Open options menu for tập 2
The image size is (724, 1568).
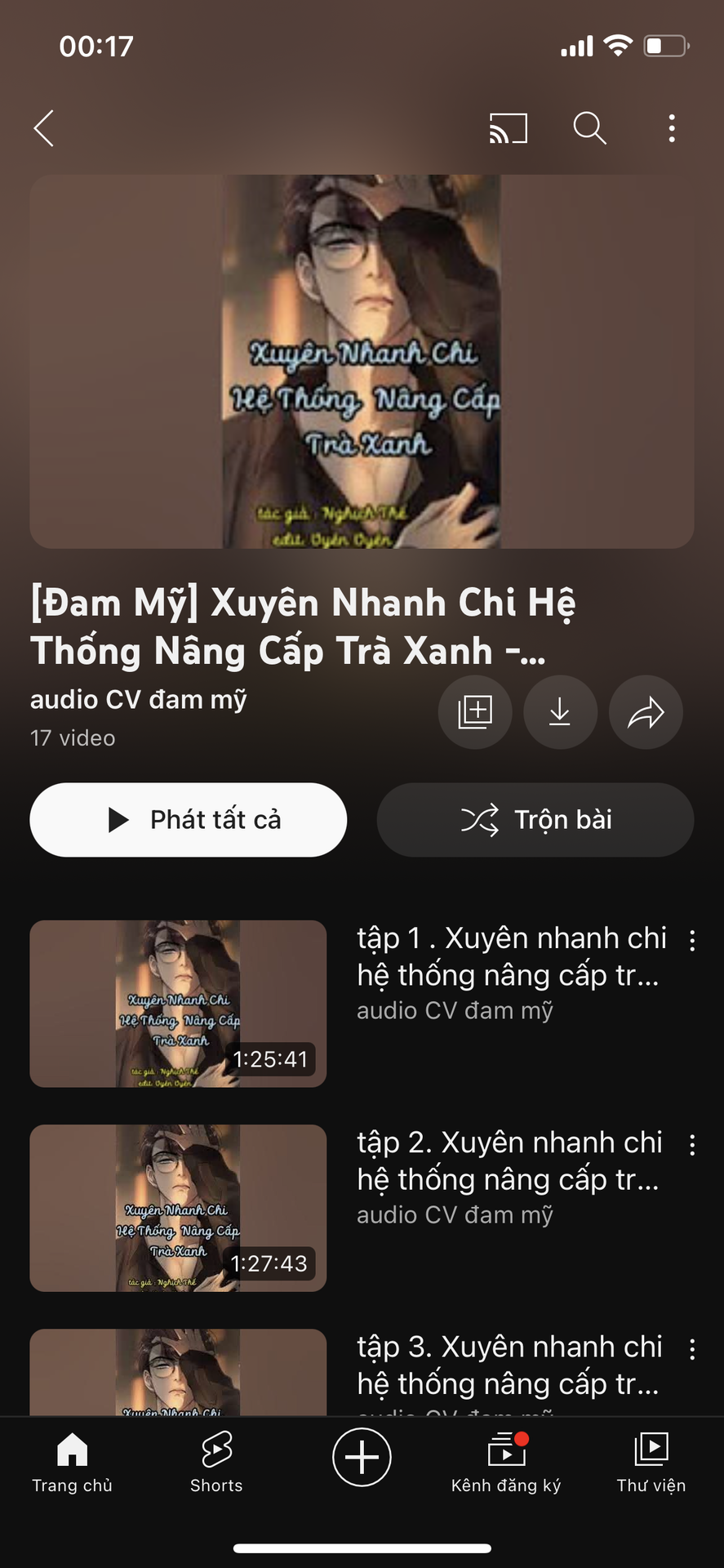(692, 1145)
